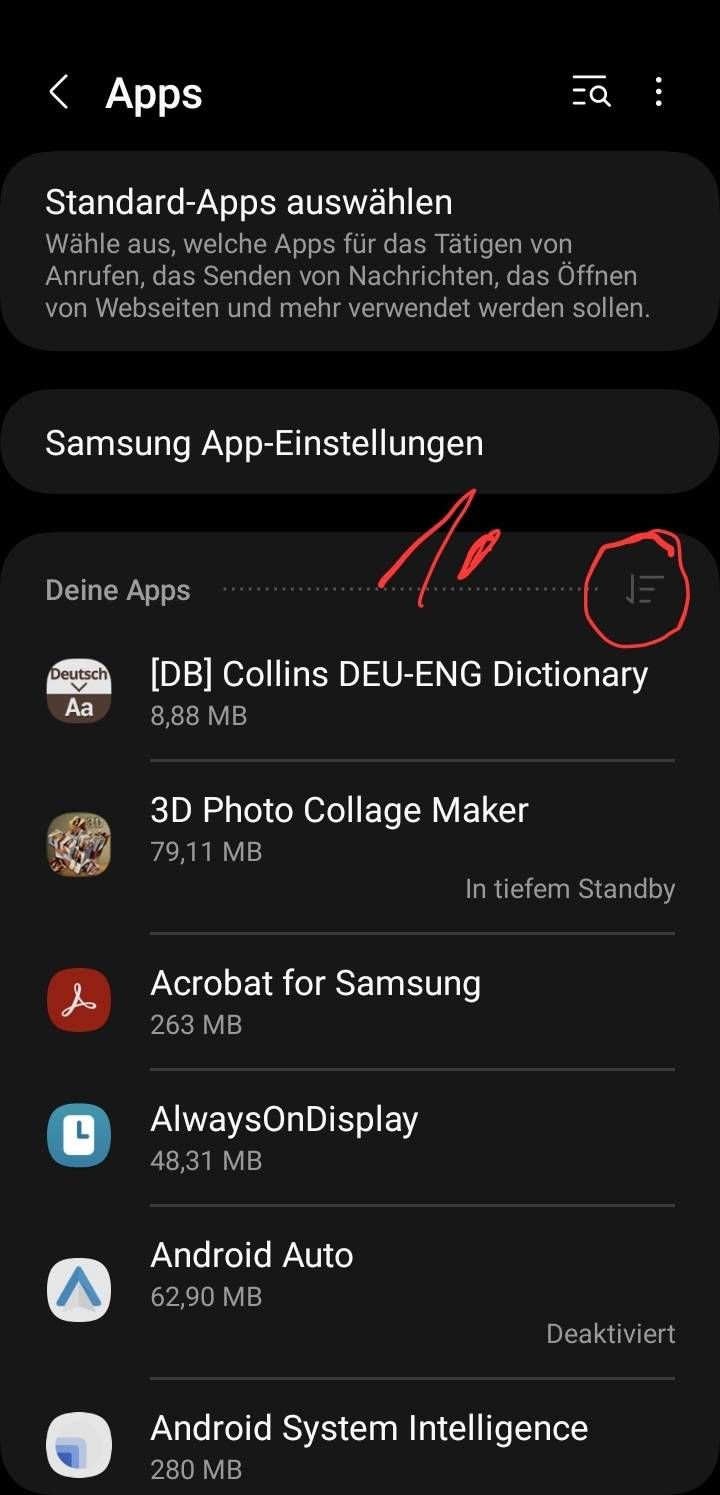Open Samsung App-Einstellungen
The image size is (720, 1495).
click(360, 443)
